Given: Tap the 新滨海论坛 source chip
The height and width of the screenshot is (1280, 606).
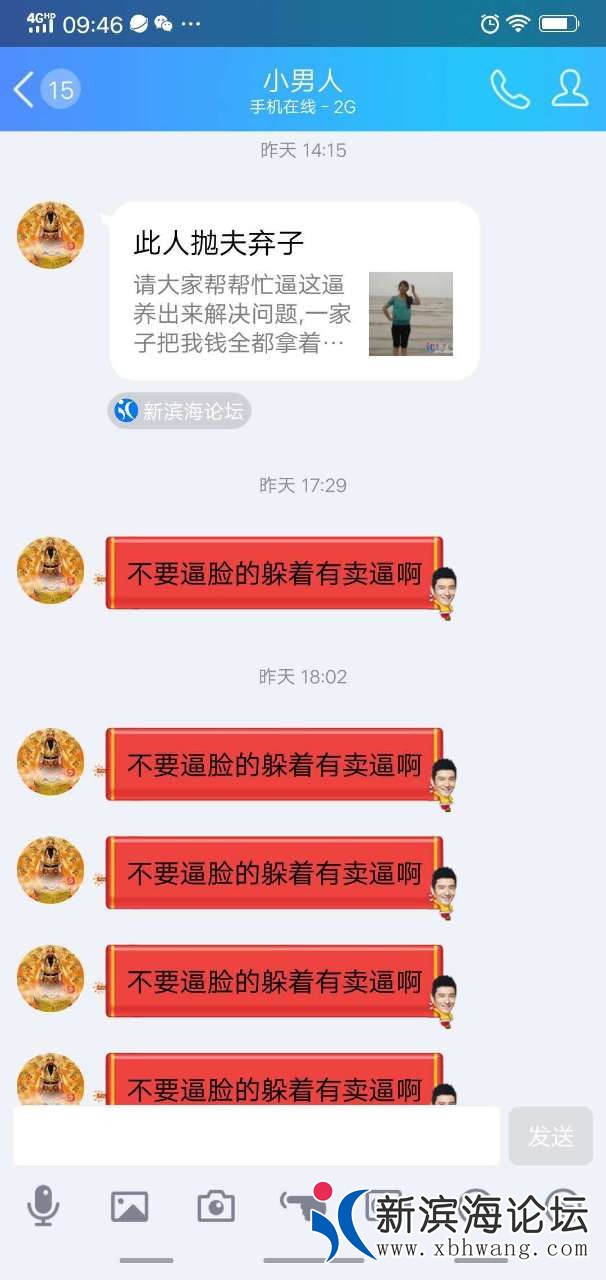Looking at the screenshot, I should (x=180, y=411).
